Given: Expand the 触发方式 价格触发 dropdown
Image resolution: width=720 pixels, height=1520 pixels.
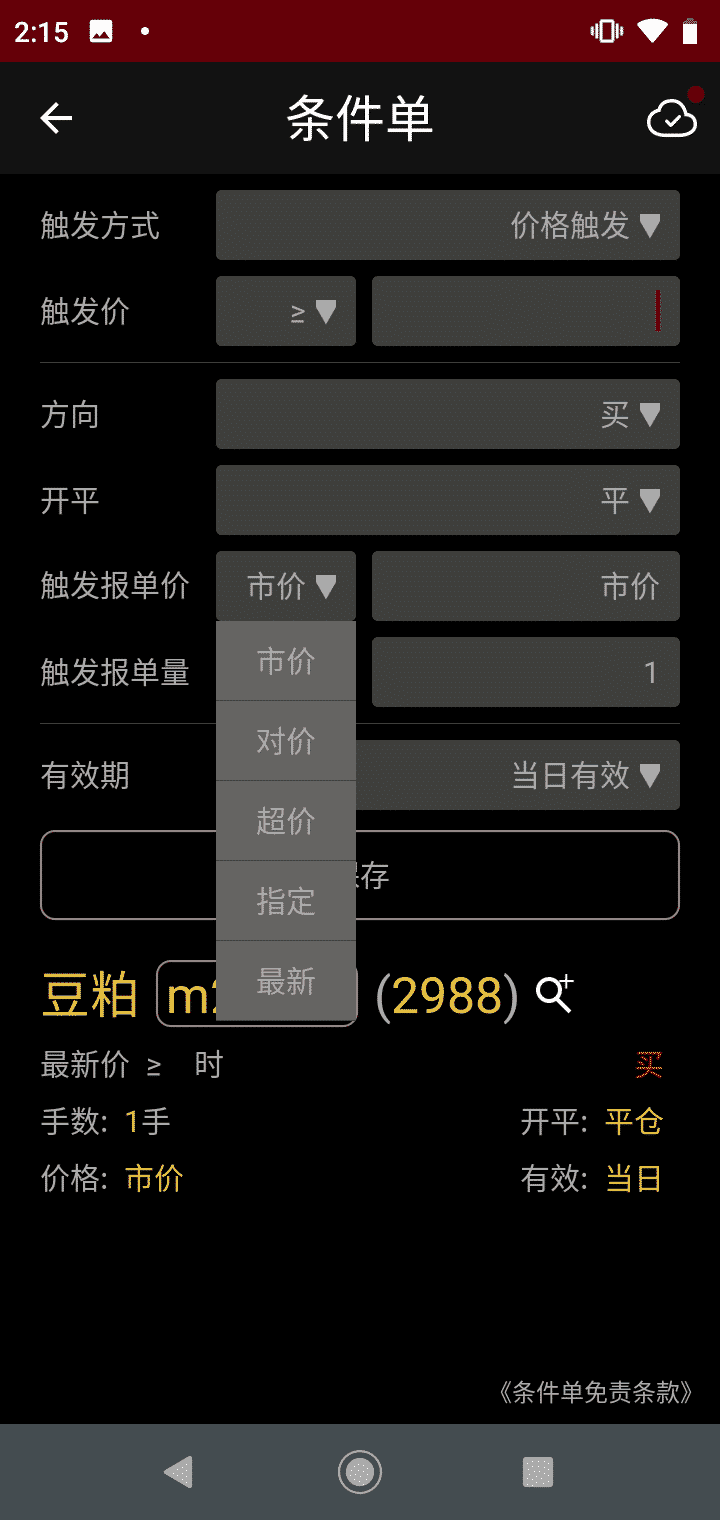Looking at the screenshot, I should tap(448, 225).
